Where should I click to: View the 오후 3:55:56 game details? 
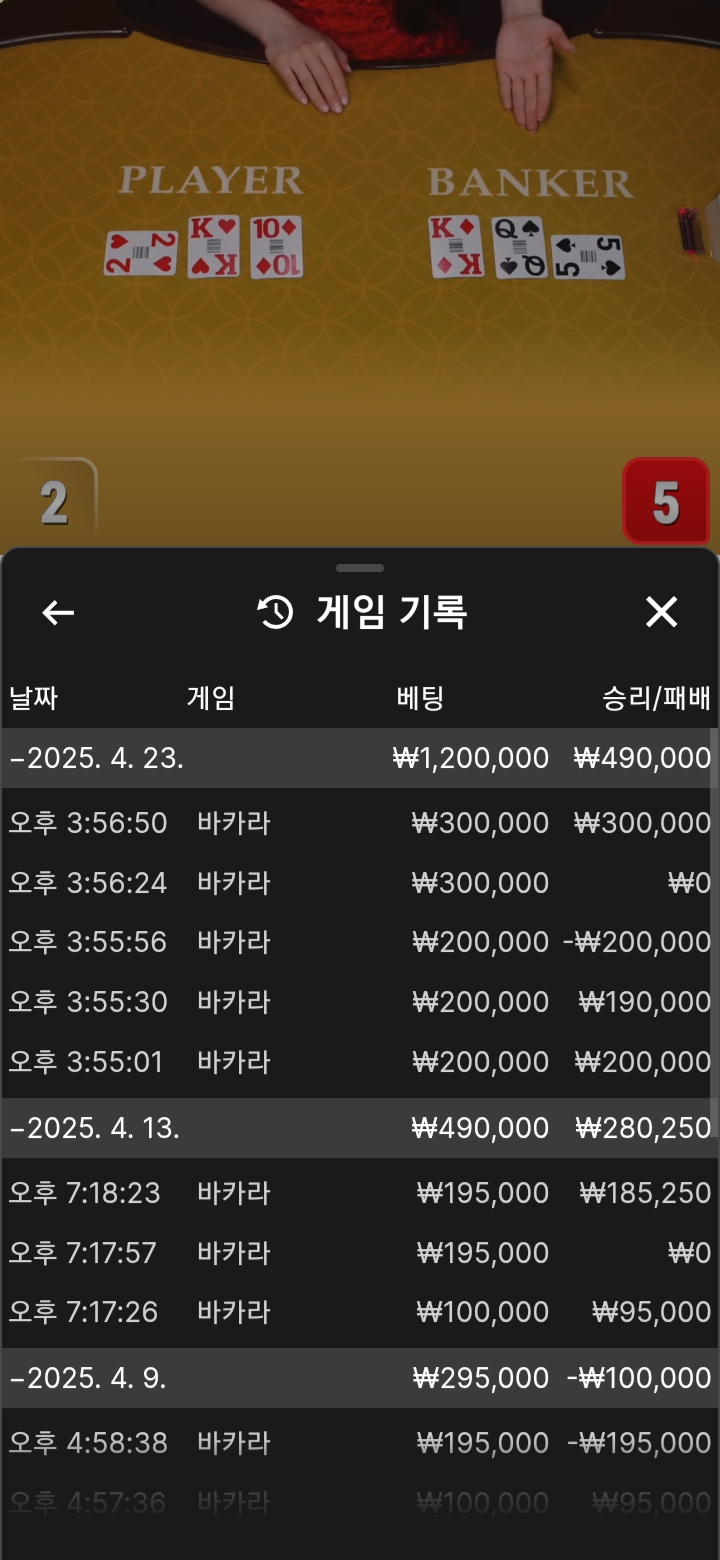point(360,942)
